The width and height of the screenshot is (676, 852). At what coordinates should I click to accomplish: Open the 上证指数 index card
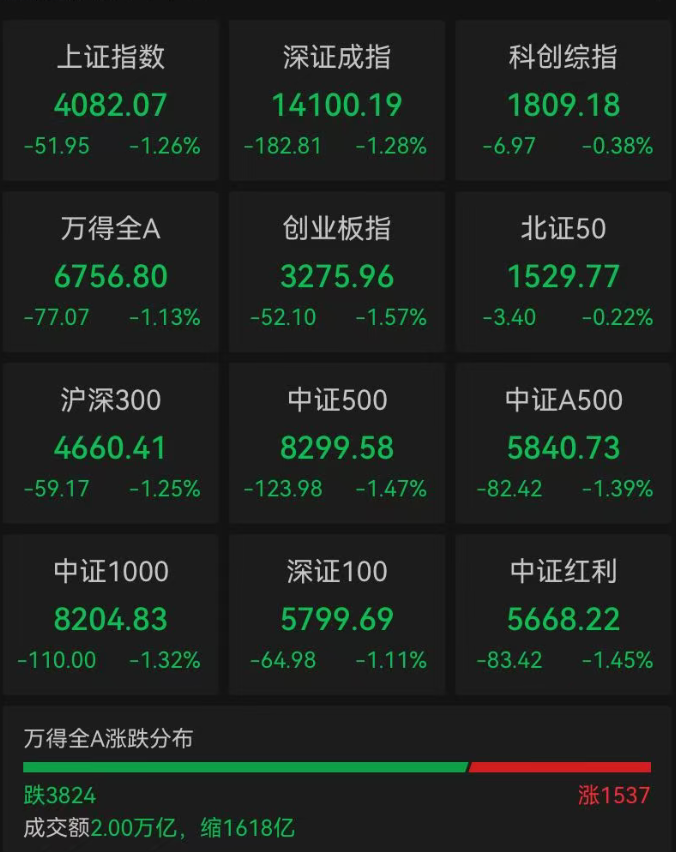tap(111, 101)
